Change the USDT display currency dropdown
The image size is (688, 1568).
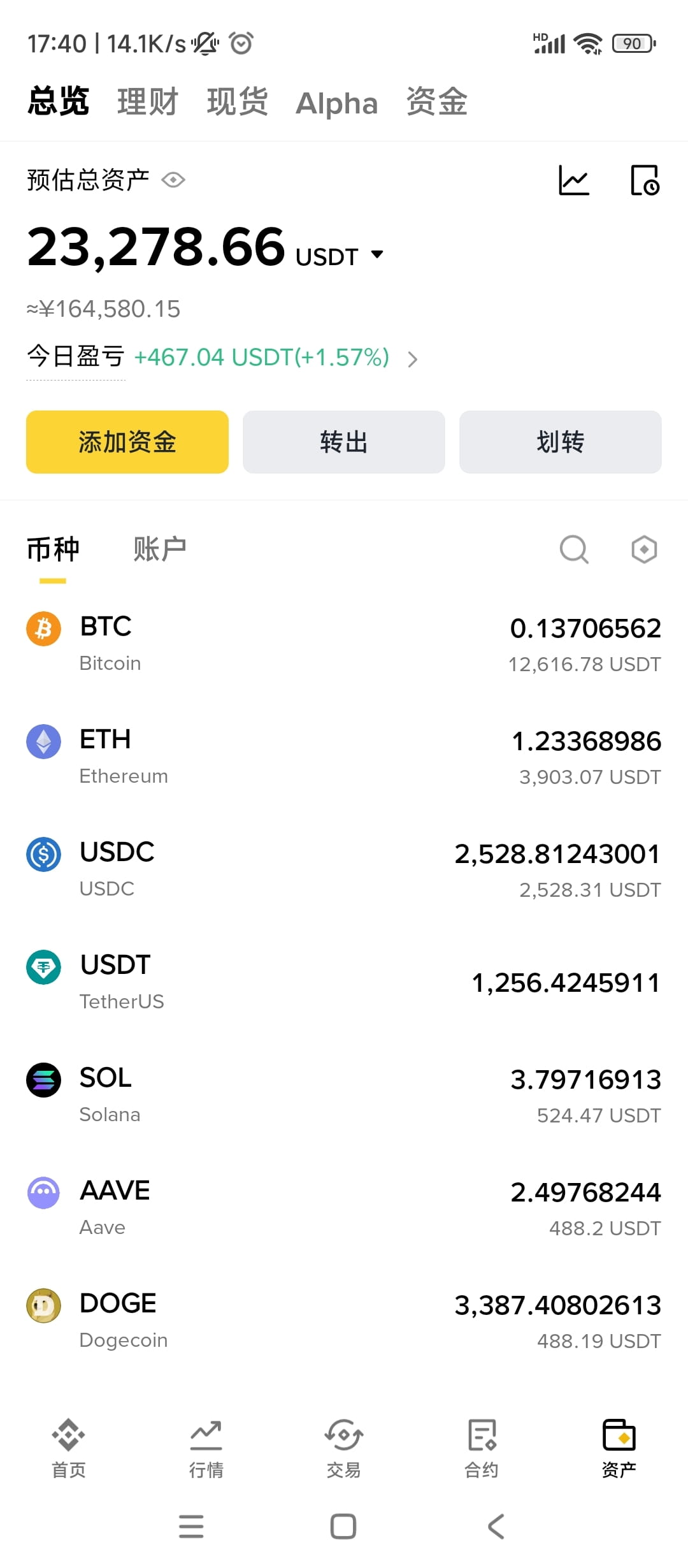pos(376,255)
